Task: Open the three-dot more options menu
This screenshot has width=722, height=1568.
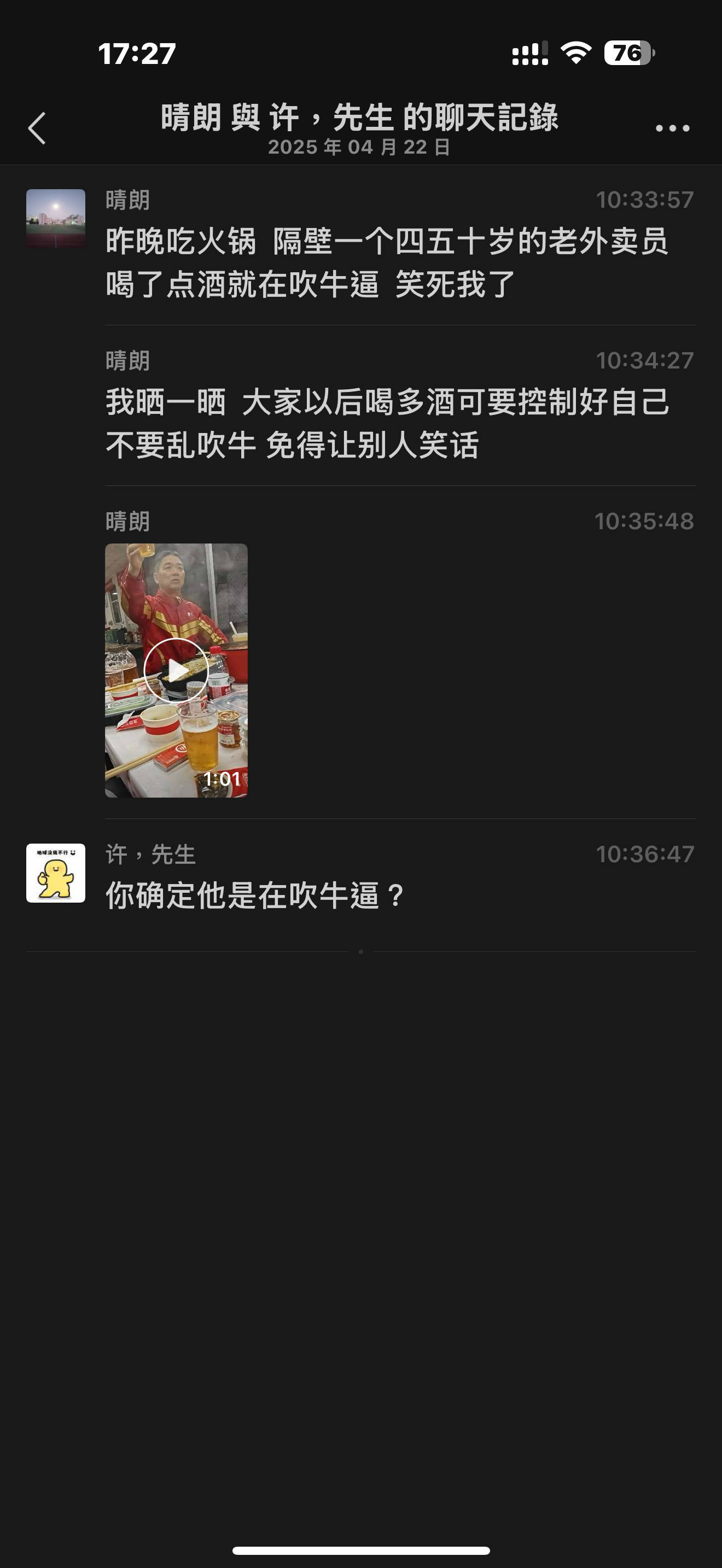Action: [x=672, y=128]
